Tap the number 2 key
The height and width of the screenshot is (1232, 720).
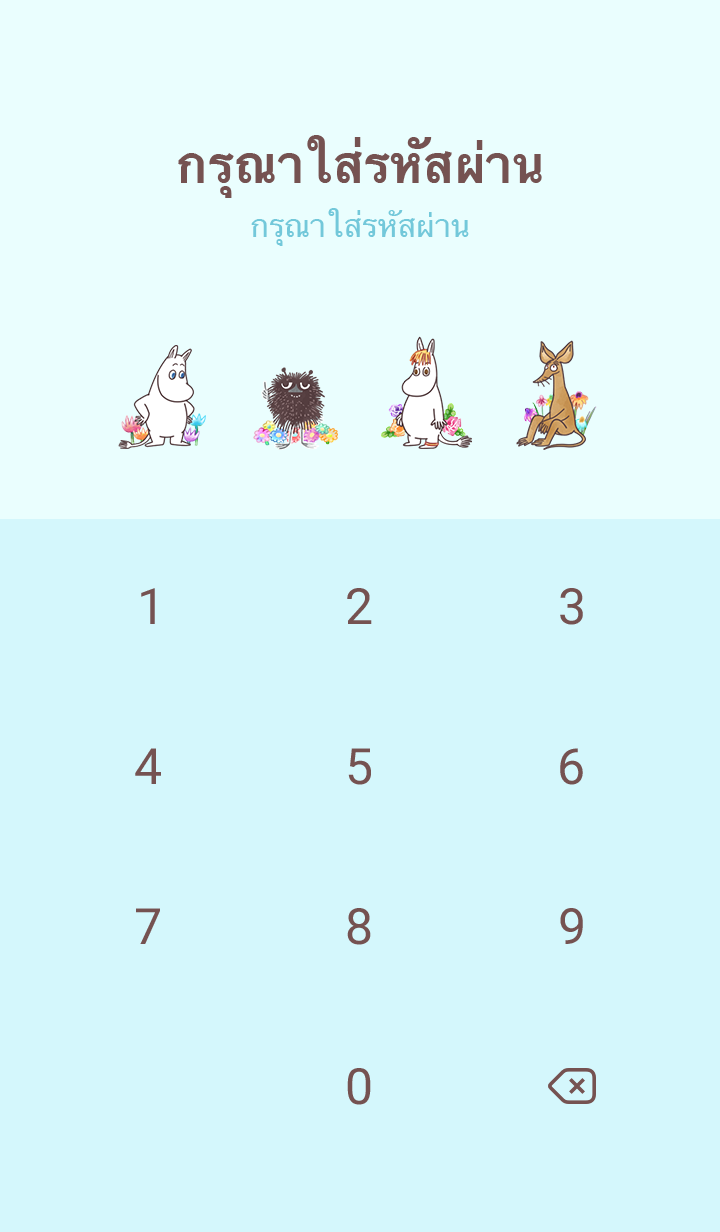click(359, 607)
